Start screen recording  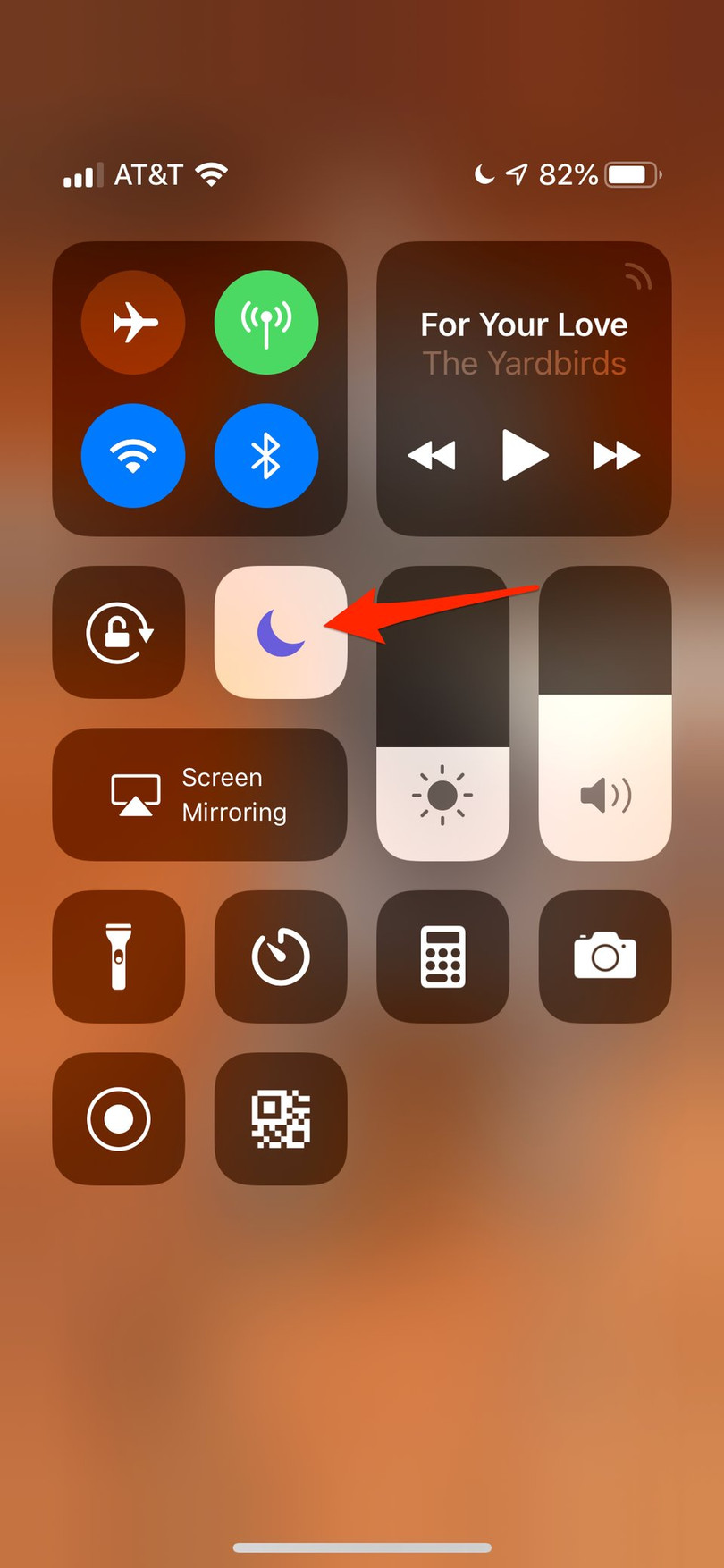coord(119,1118)
